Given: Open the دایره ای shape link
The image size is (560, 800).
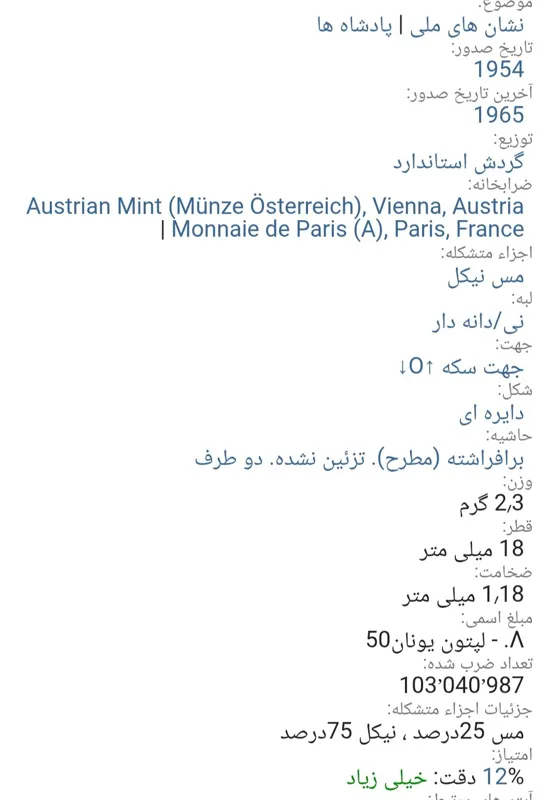Looking at the screenshot, I should point(491,413).
